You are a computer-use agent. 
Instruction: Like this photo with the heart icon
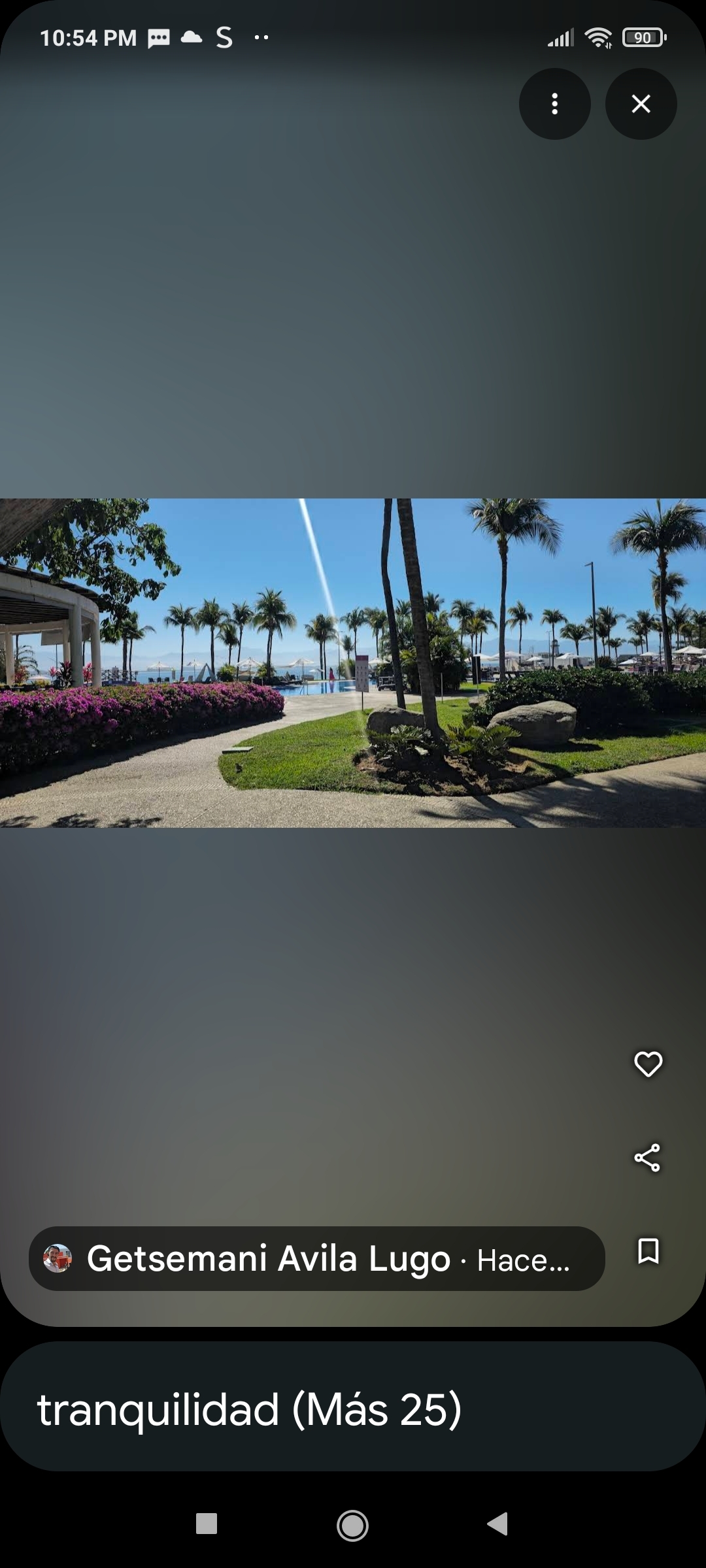coord(648,1064)
